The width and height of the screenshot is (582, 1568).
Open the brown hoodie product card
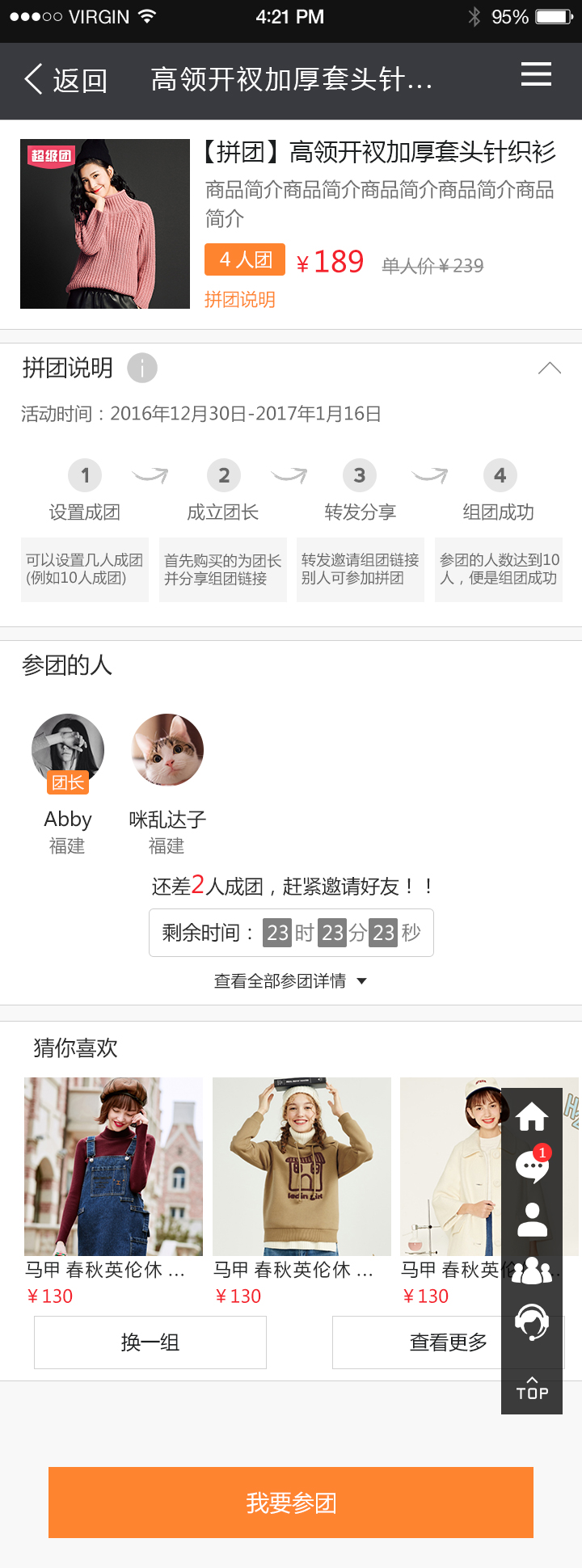tap(302, 1166)
